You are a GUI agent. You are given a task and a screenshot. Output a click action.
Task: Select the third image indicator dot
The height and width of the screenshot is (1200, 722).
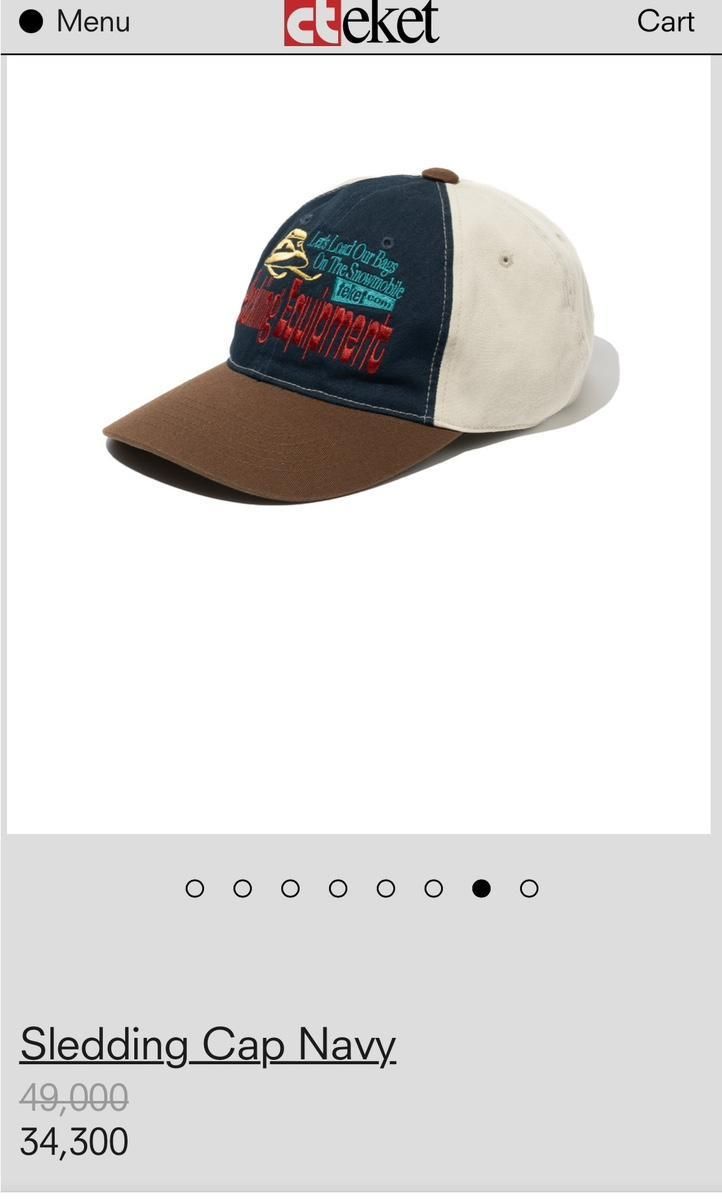coord(290,888)
